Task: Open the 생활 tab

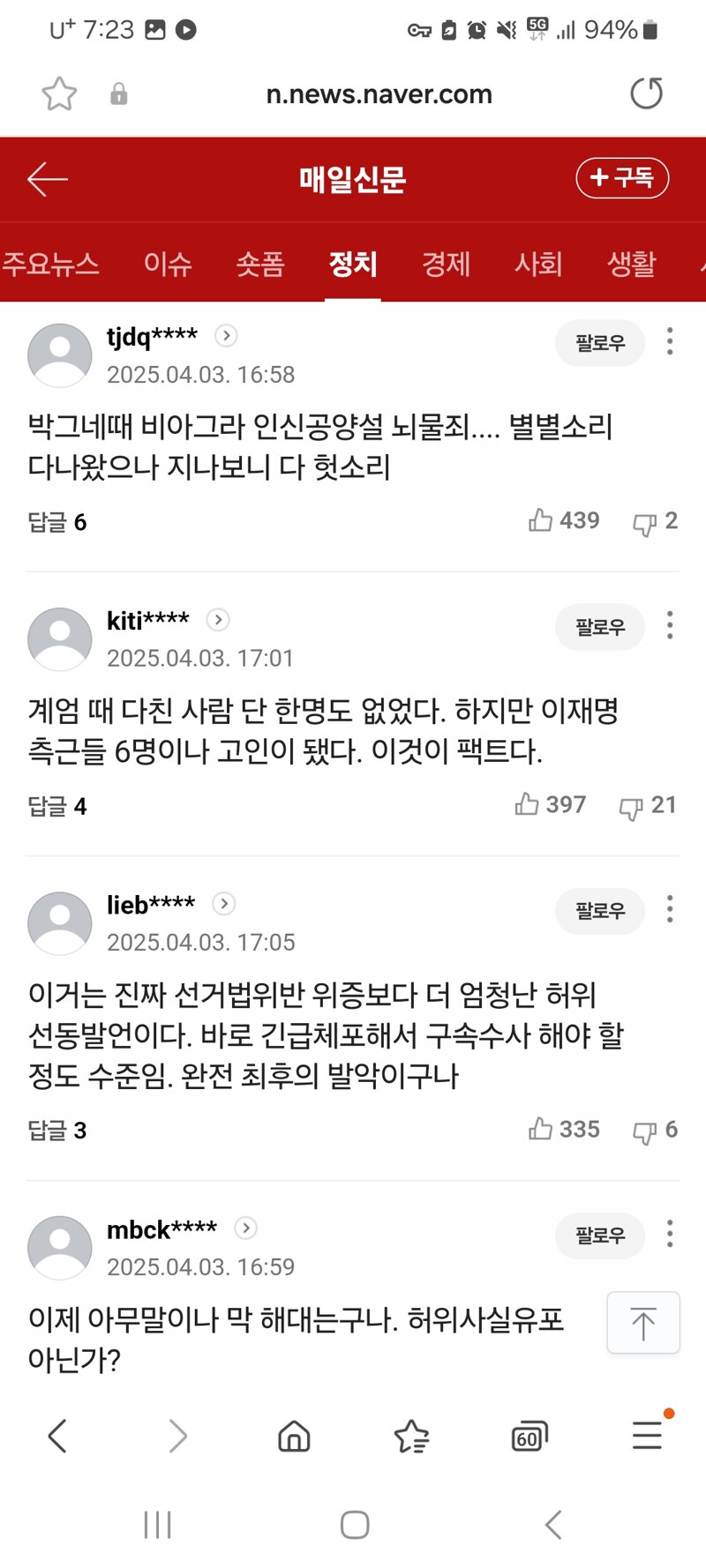Action: coord(631,264)
